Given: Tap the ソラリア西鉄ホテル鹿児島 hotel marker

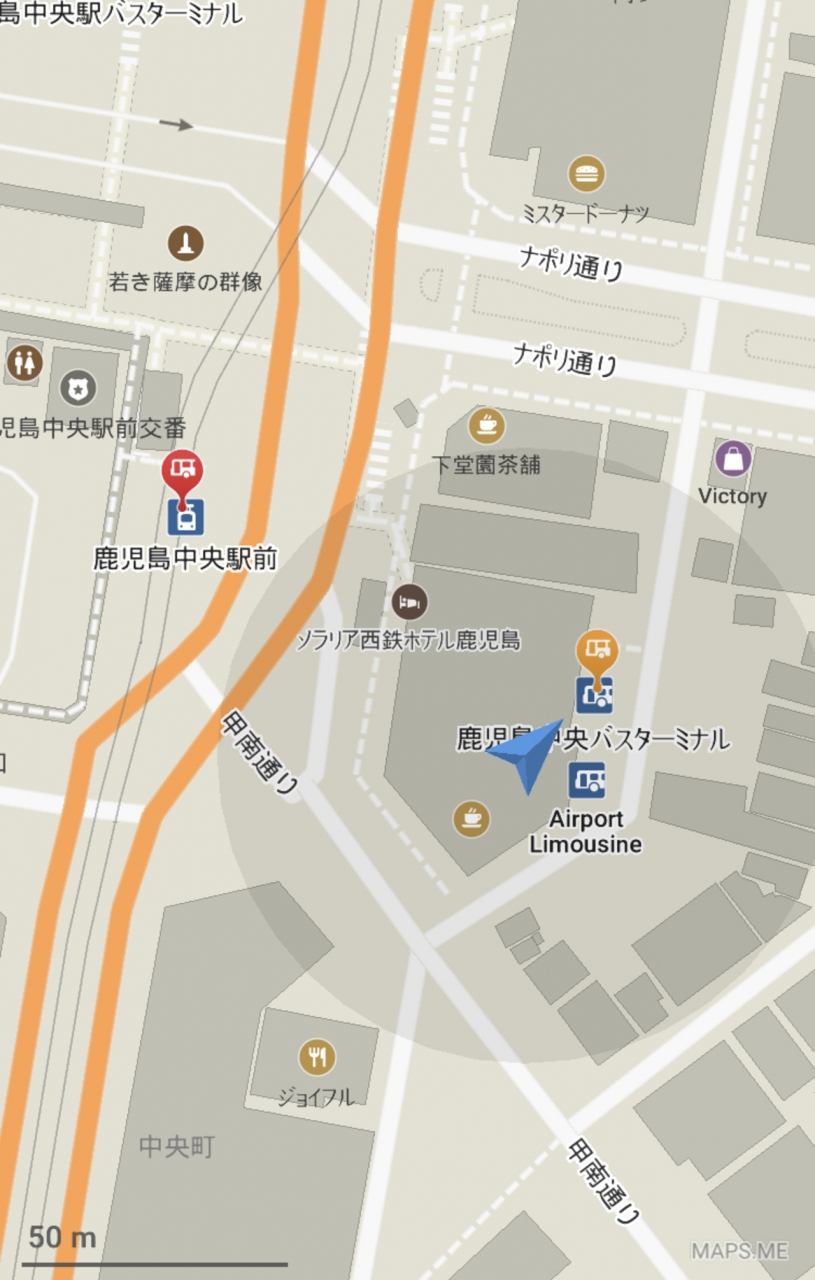Looking at the screenshot, I should coord(410,601).
